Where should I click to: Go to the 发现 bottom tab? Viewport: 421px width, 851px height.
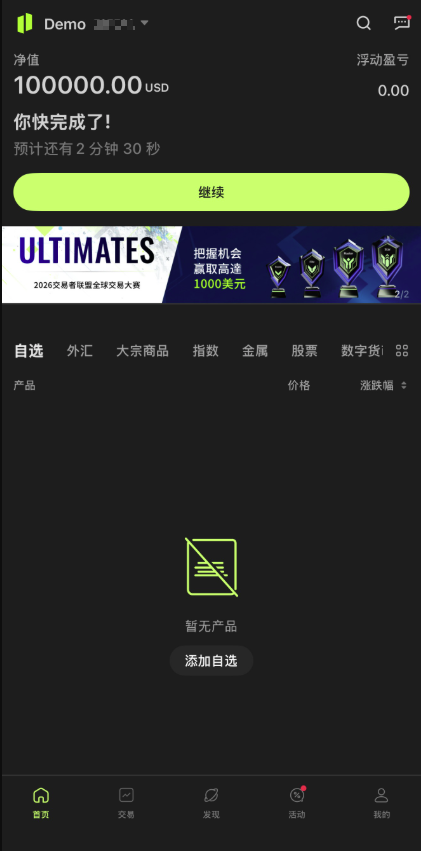211,803
